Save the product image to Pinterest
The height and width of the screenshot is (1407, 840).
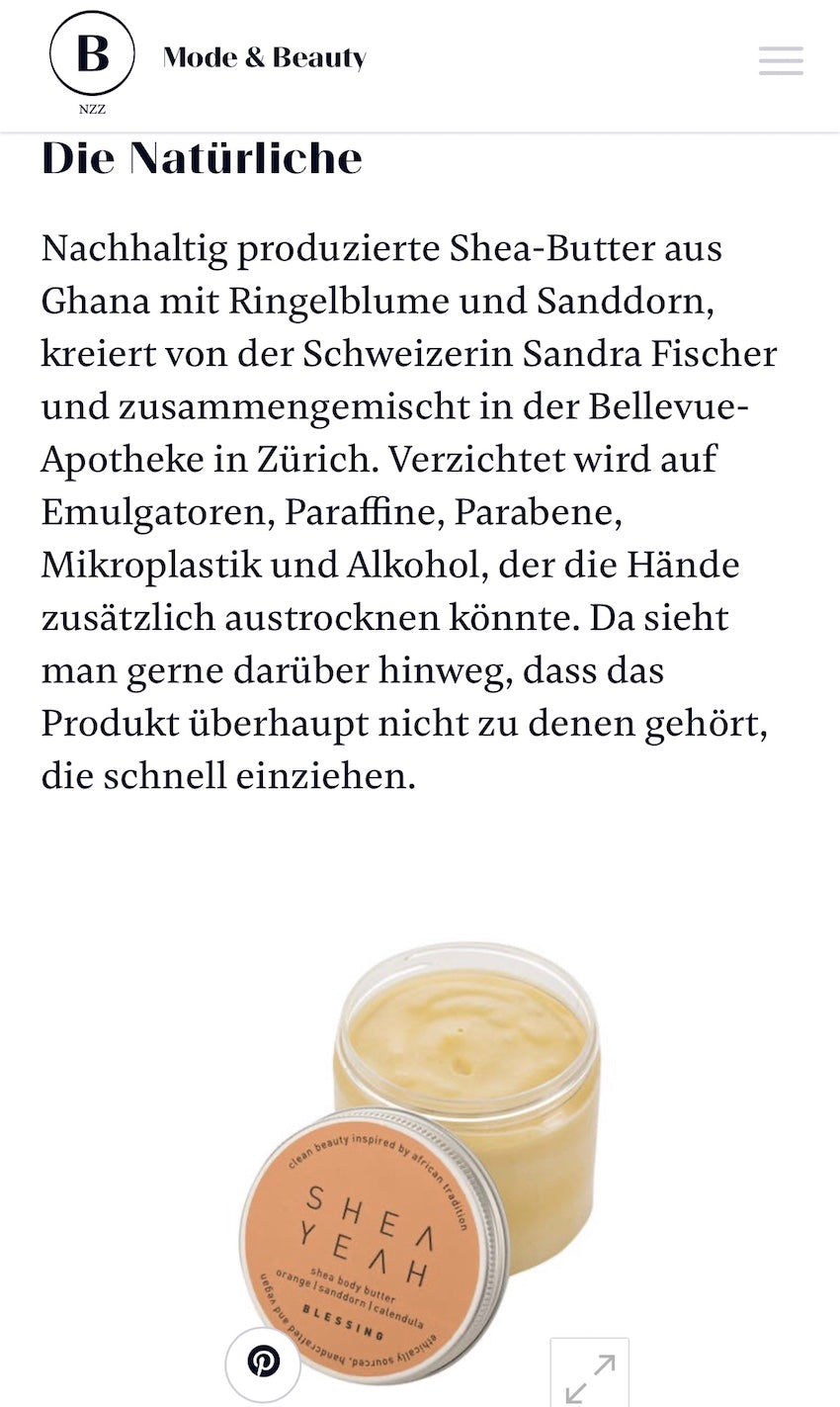(x=263, y=1363)
